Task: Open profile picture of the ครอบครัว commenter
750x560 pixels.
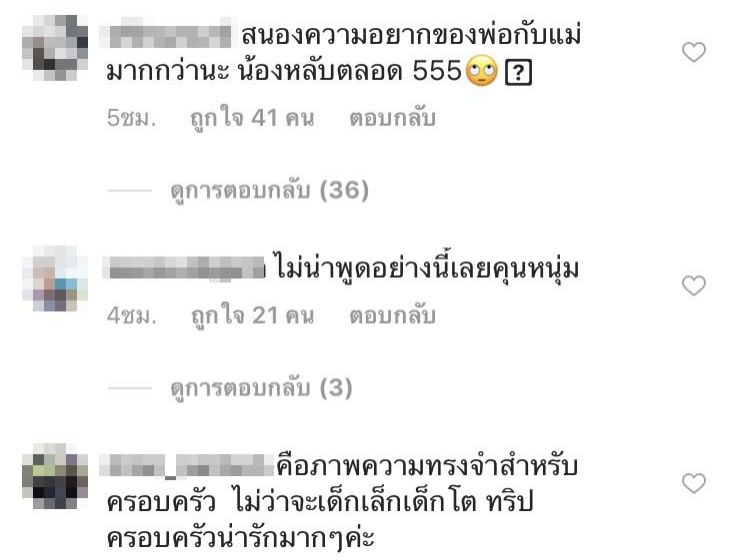Action: 49,476
